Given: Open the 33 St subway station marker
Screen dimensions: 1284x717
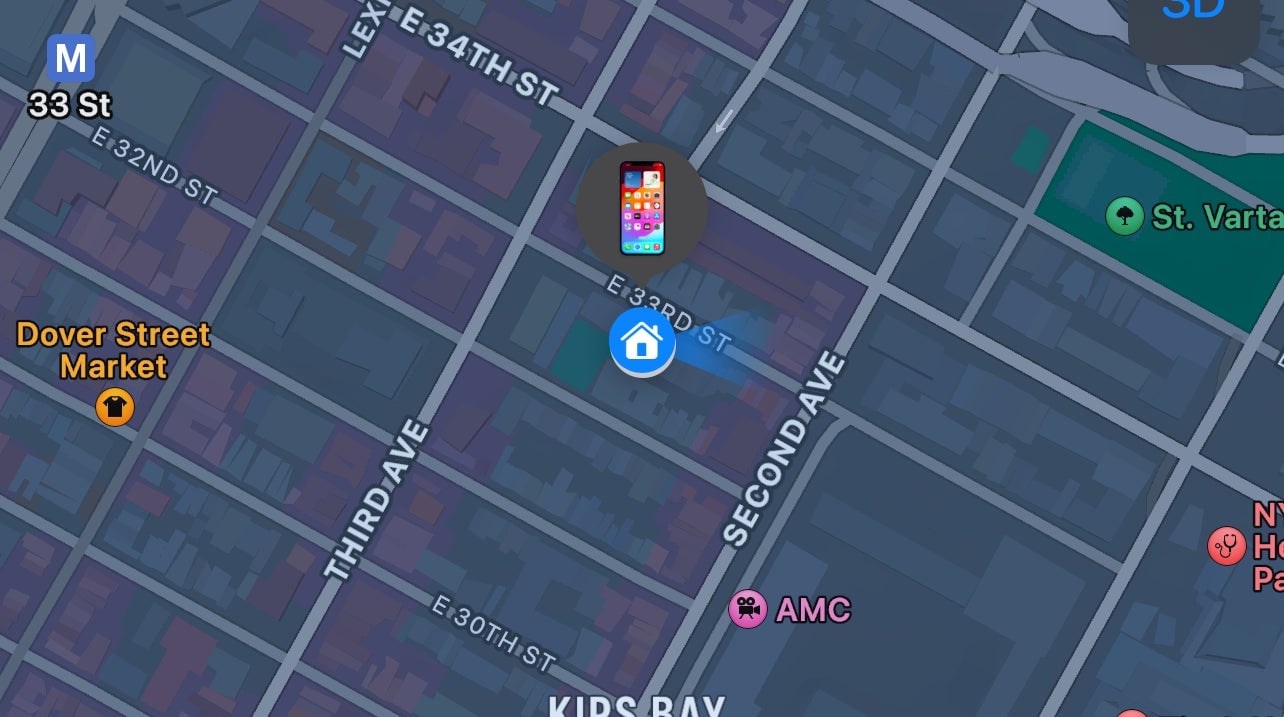Looking at the screenshot, I should coord(70,58).
